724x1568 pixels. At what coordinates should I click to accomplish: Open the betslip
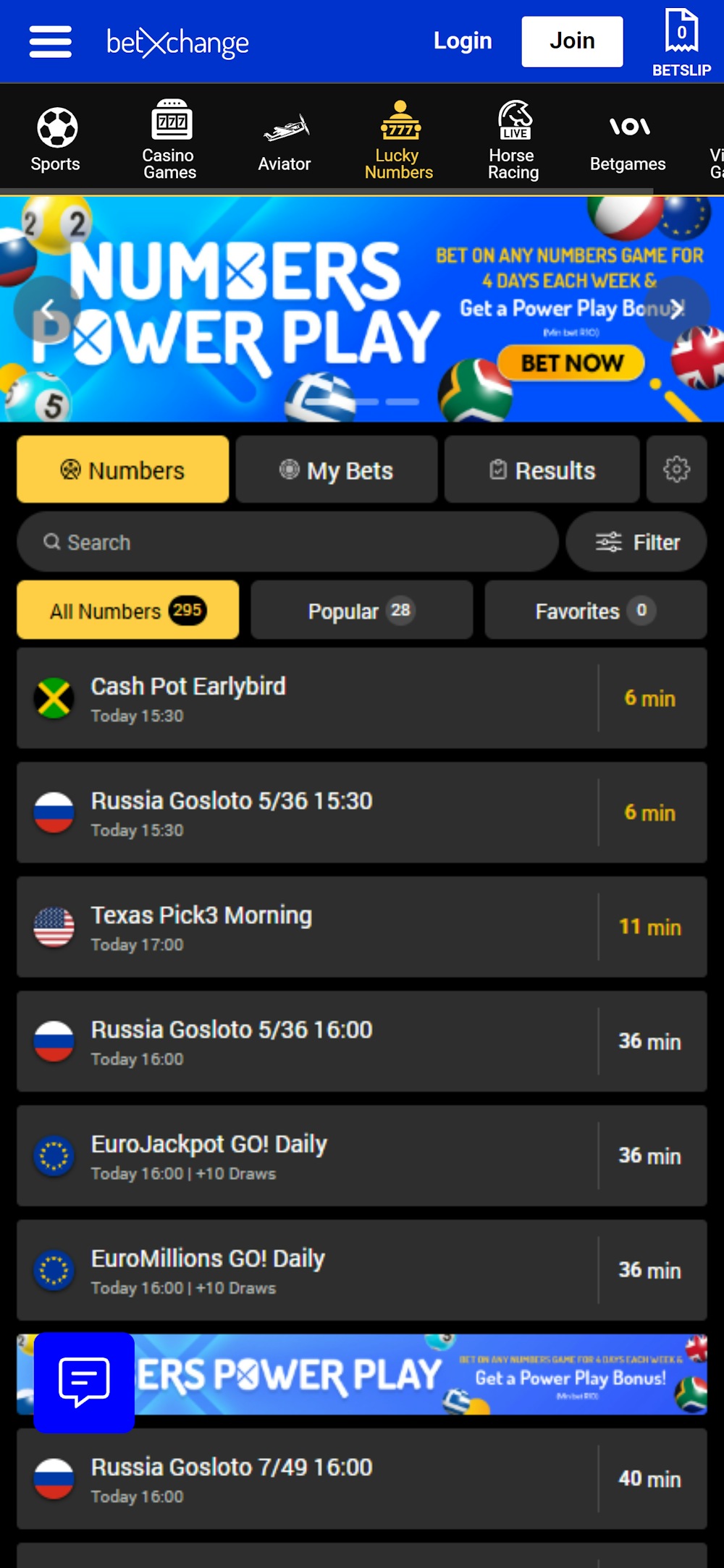681,42
